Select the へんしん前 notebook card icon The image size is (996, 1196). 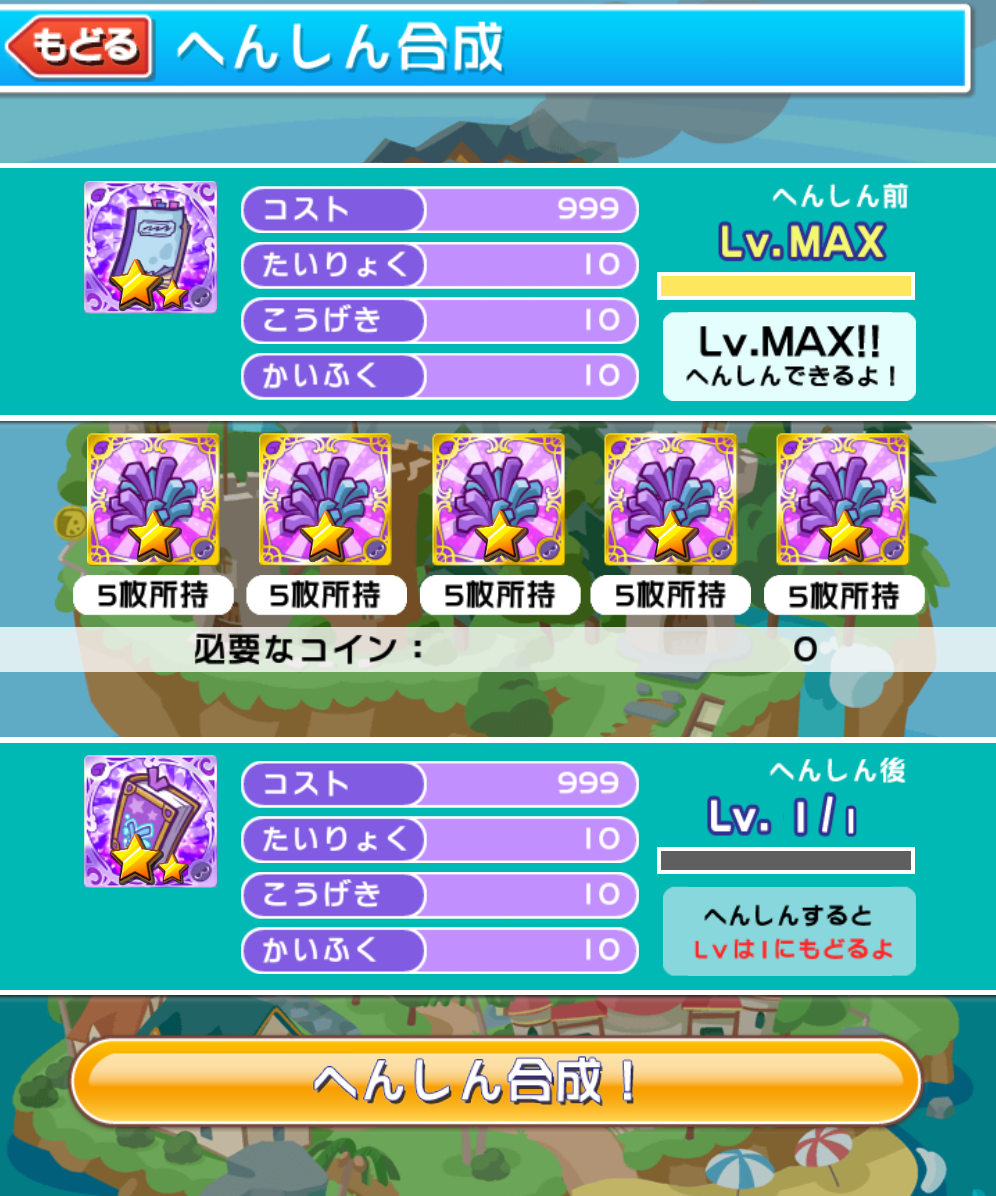pyautogui.click(x=150, y=246)
